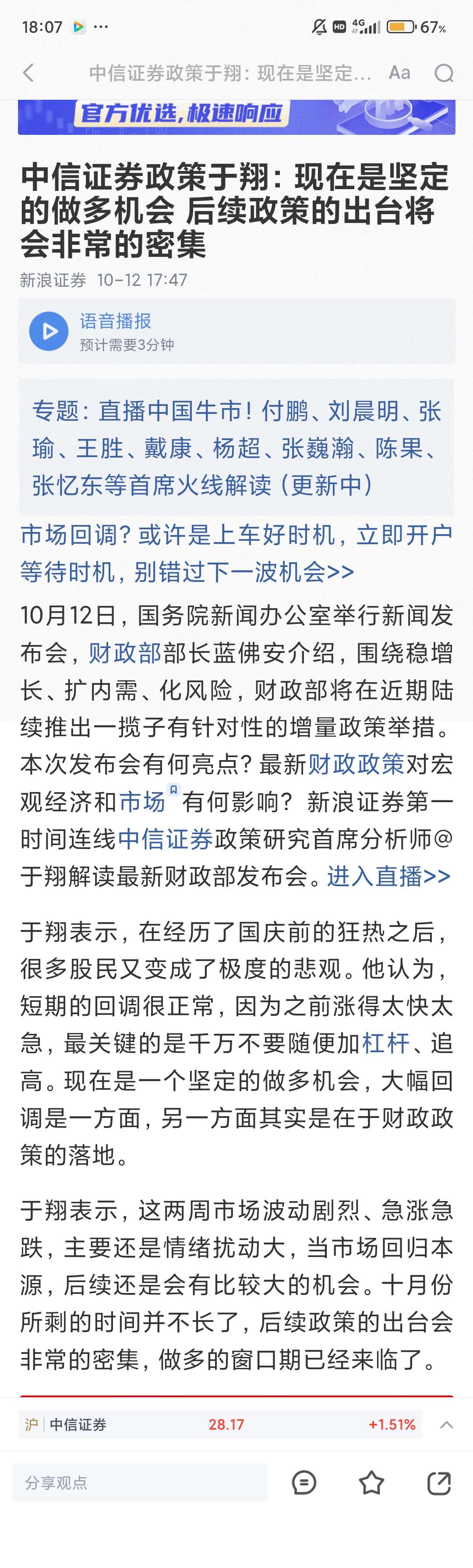Open the 财政政策 keyword link
Viewport: 473px width, 1568px height.
356,764
